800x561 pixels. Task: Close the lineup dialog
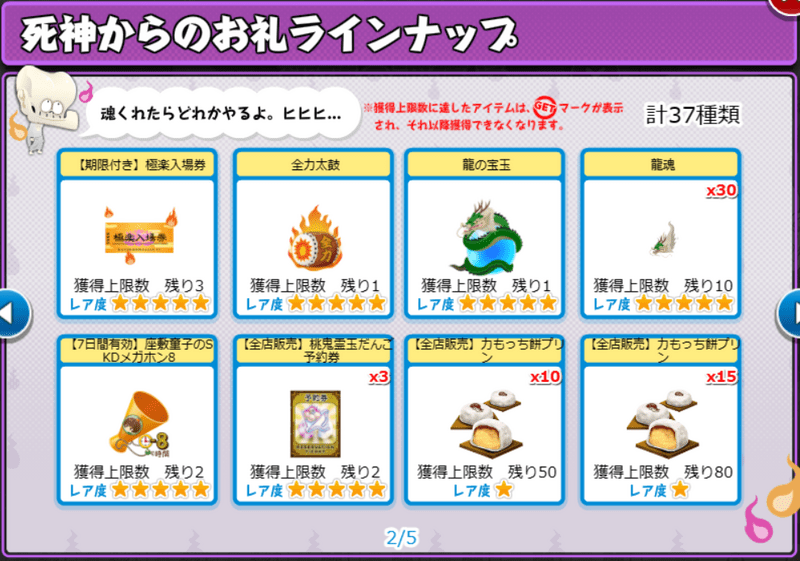click(x=788, y=5)
